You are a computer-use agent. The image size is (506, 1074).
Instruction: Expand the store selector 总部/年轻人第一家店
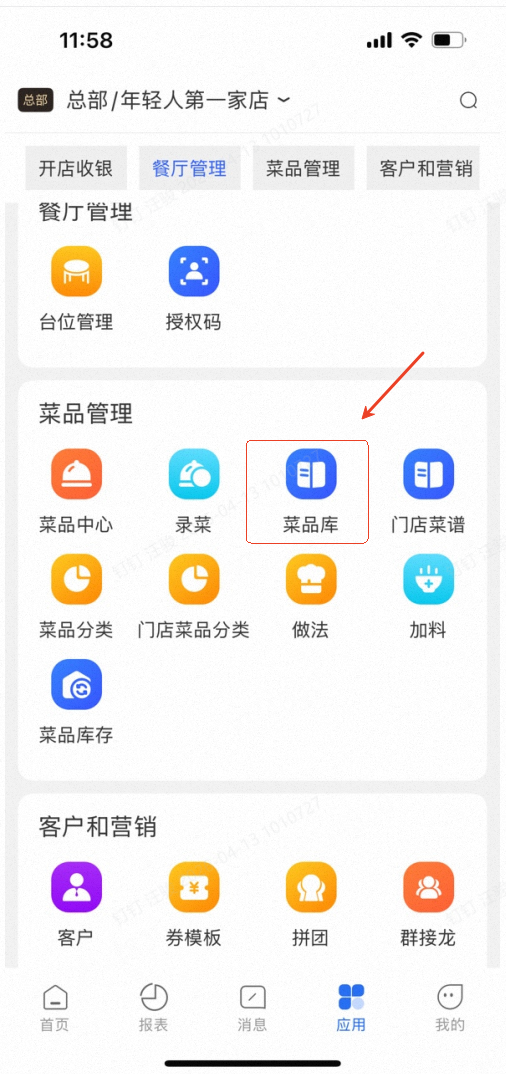(x=178, y=101)
